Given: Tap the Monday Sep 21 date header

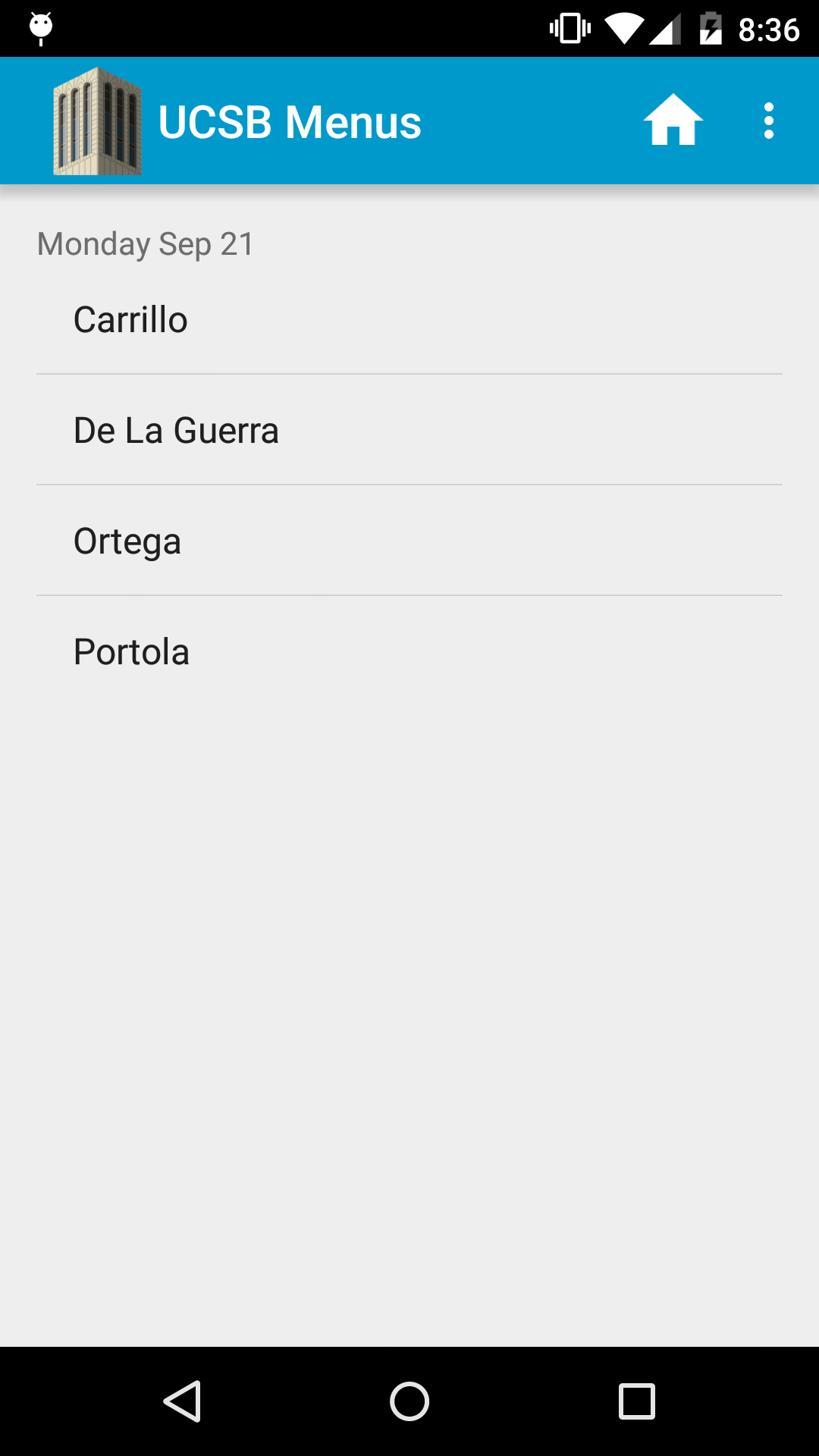Looking at the screenshot, I should (x=144, y=243).
